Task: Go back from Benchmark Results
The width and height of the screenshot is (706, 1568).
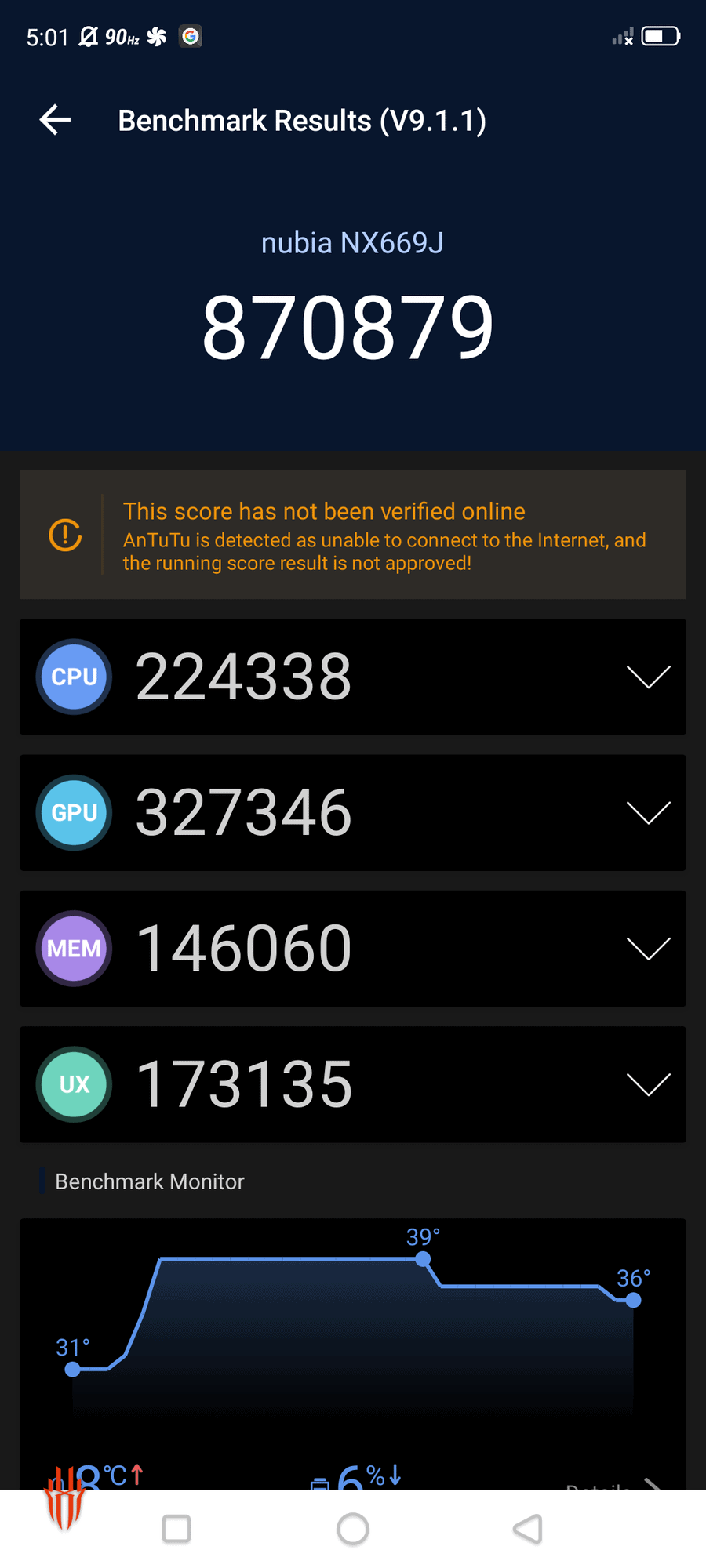Action: [55, 120]
